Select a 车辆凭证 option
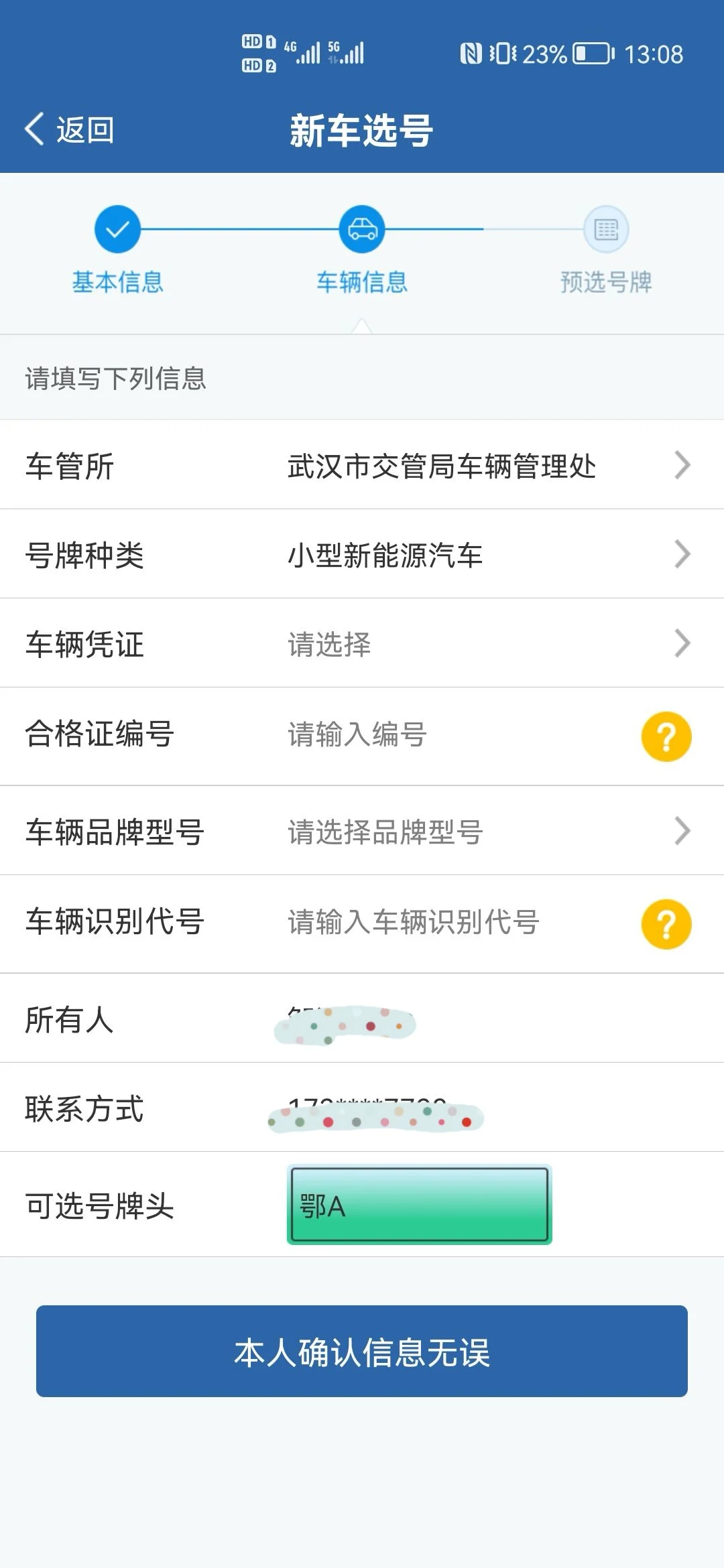 [x=362, y=643]
